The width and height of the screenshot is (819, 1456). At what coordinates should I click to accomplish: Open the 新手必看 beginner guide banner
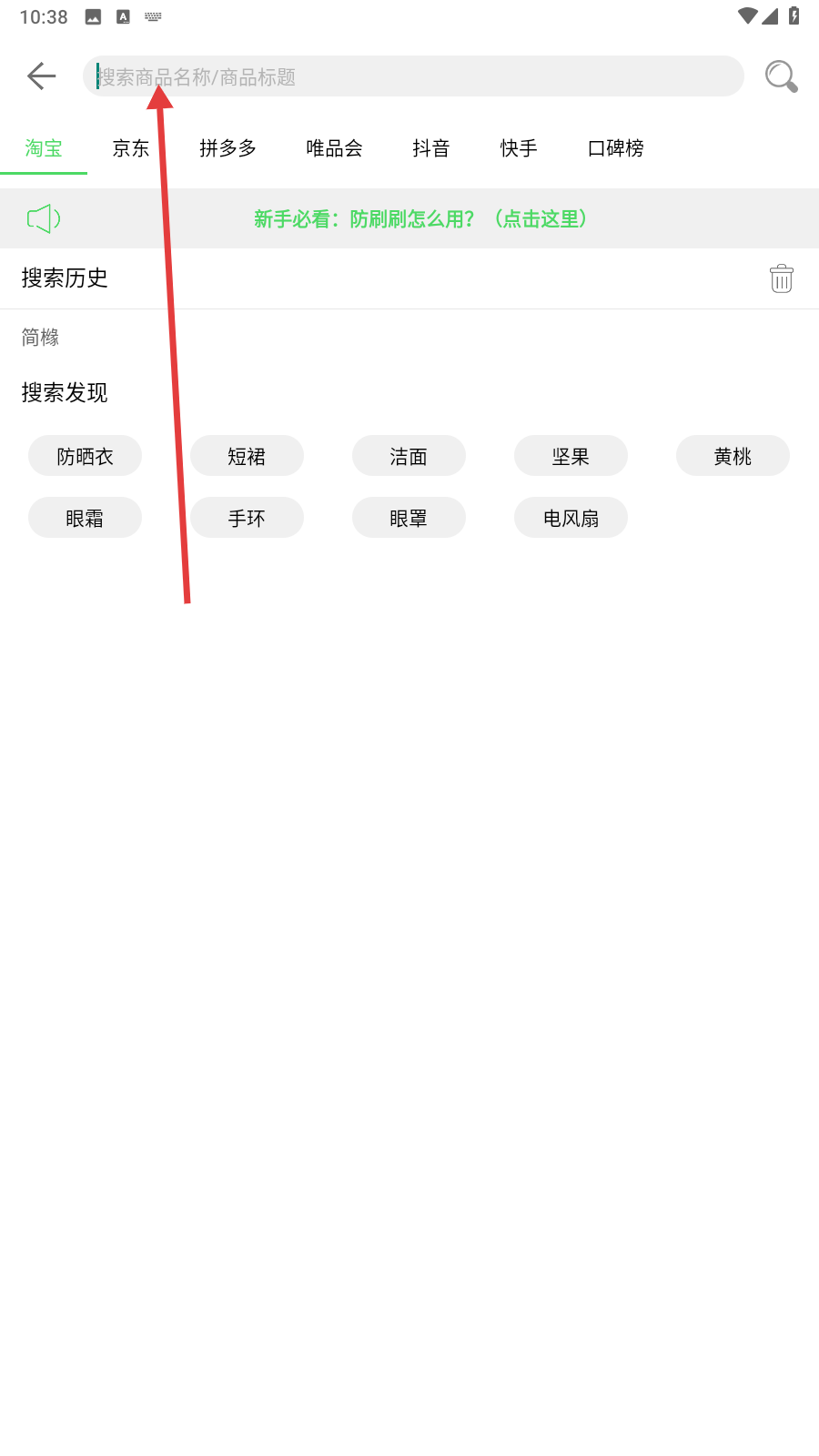point(420,219)
